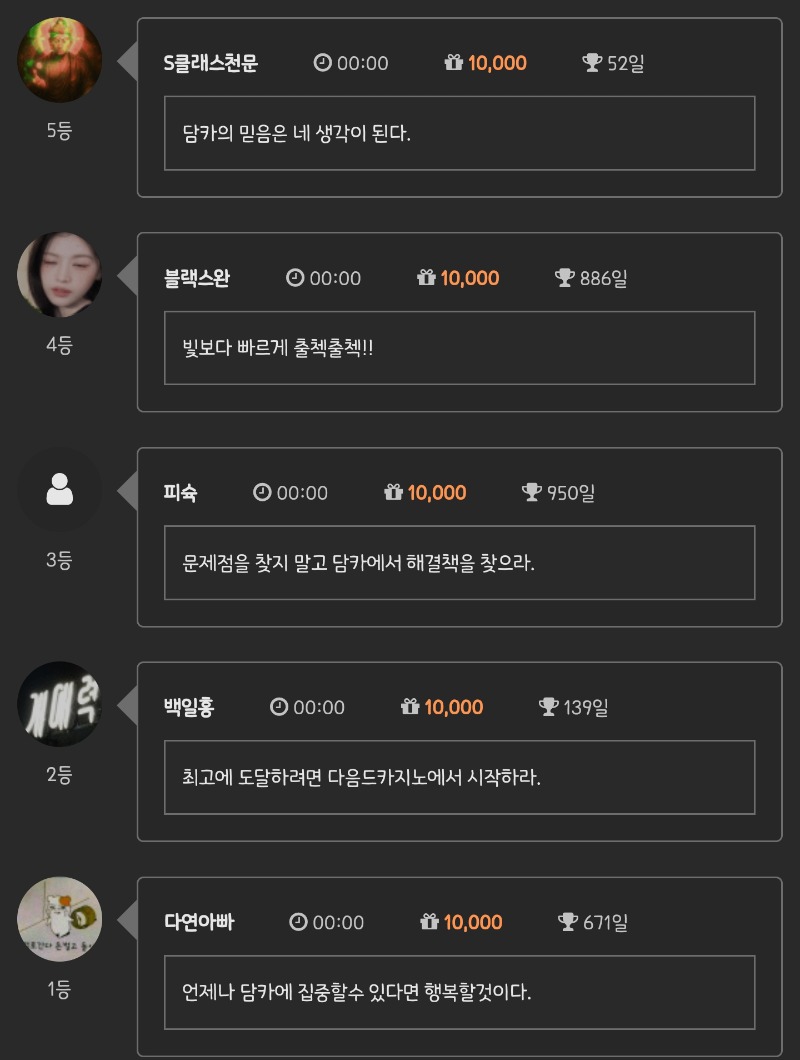Open 다연아빠's profile avatar
Viewport: 800px width, 1060px height.
(x=60, y=920)
